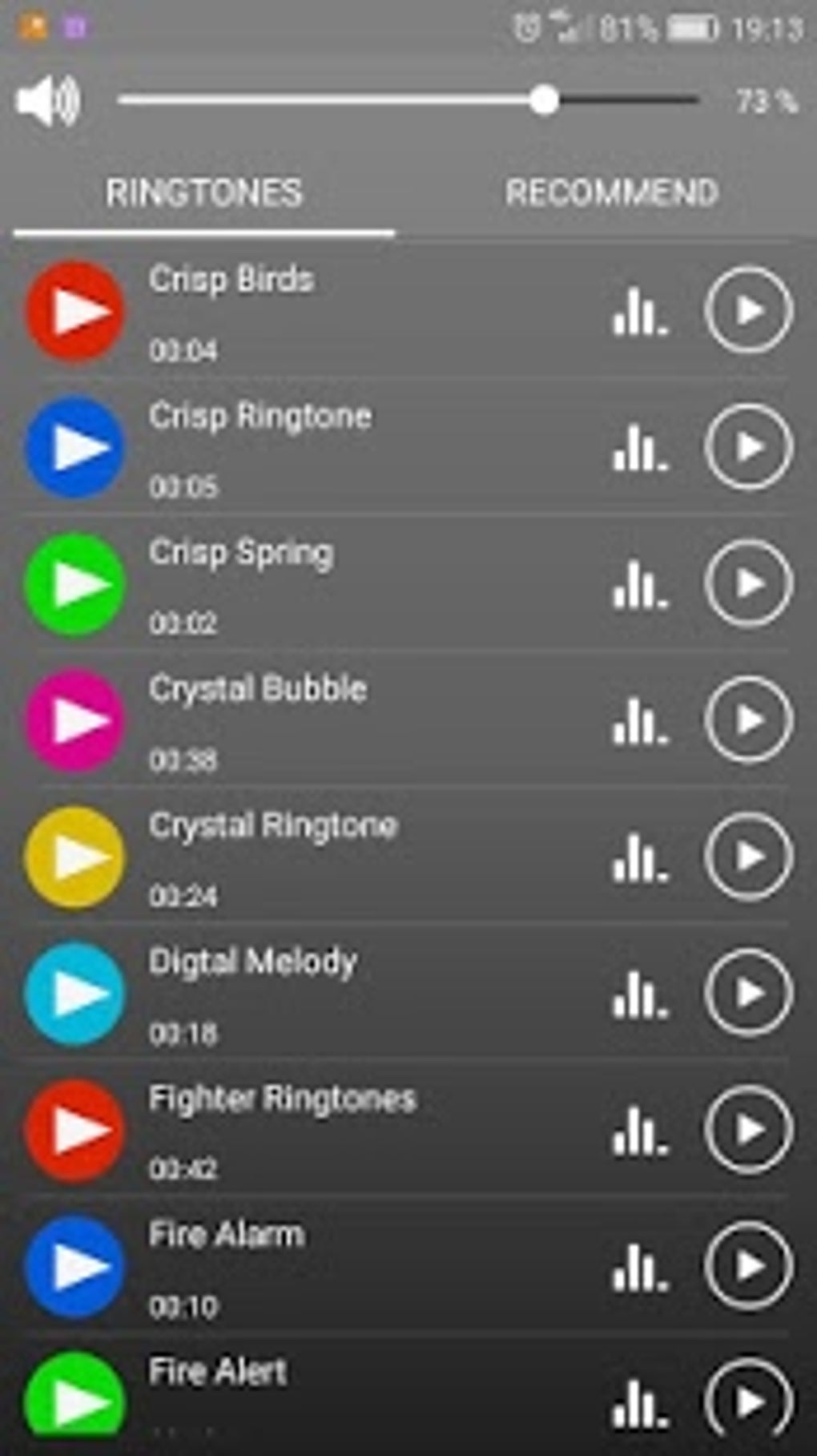Tap bars icon next to Fighter Ringtones
Image resolution: width=817 pixels, height=1456 pixels.
click(x=639, y=1131)
